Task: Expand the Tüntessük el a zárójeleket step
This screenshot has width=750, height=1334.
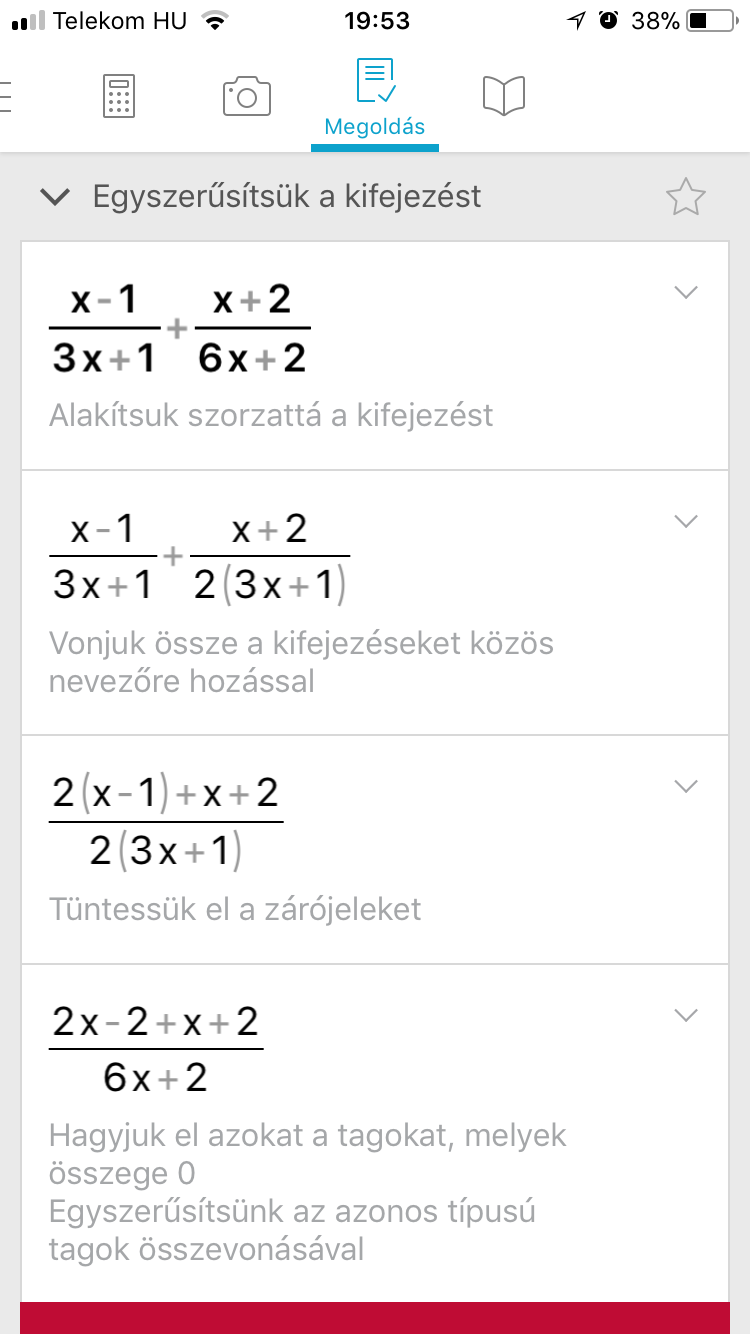Action: point(685,786)
